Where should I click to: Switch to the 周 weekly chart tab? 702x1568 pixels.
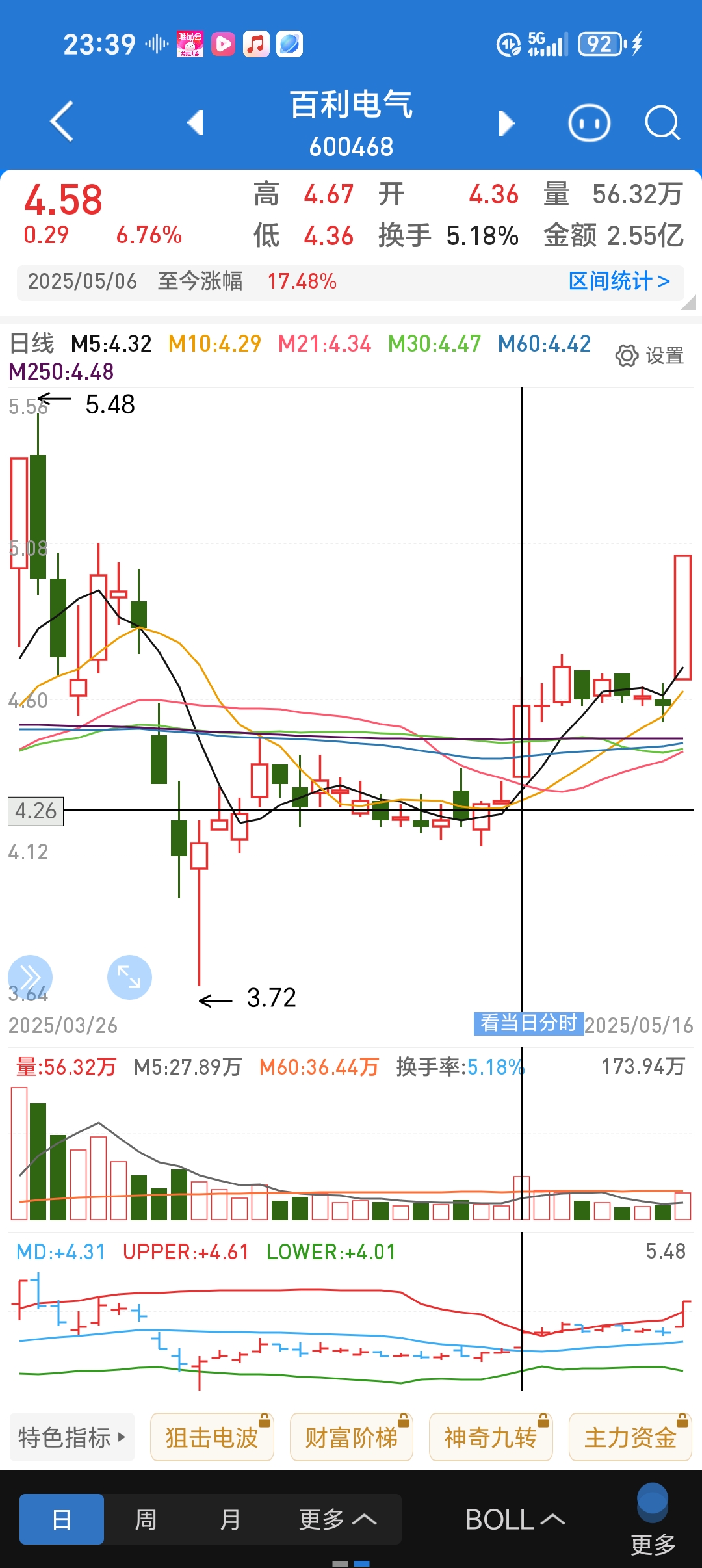pyautogui.click(x=146, y=1519)
